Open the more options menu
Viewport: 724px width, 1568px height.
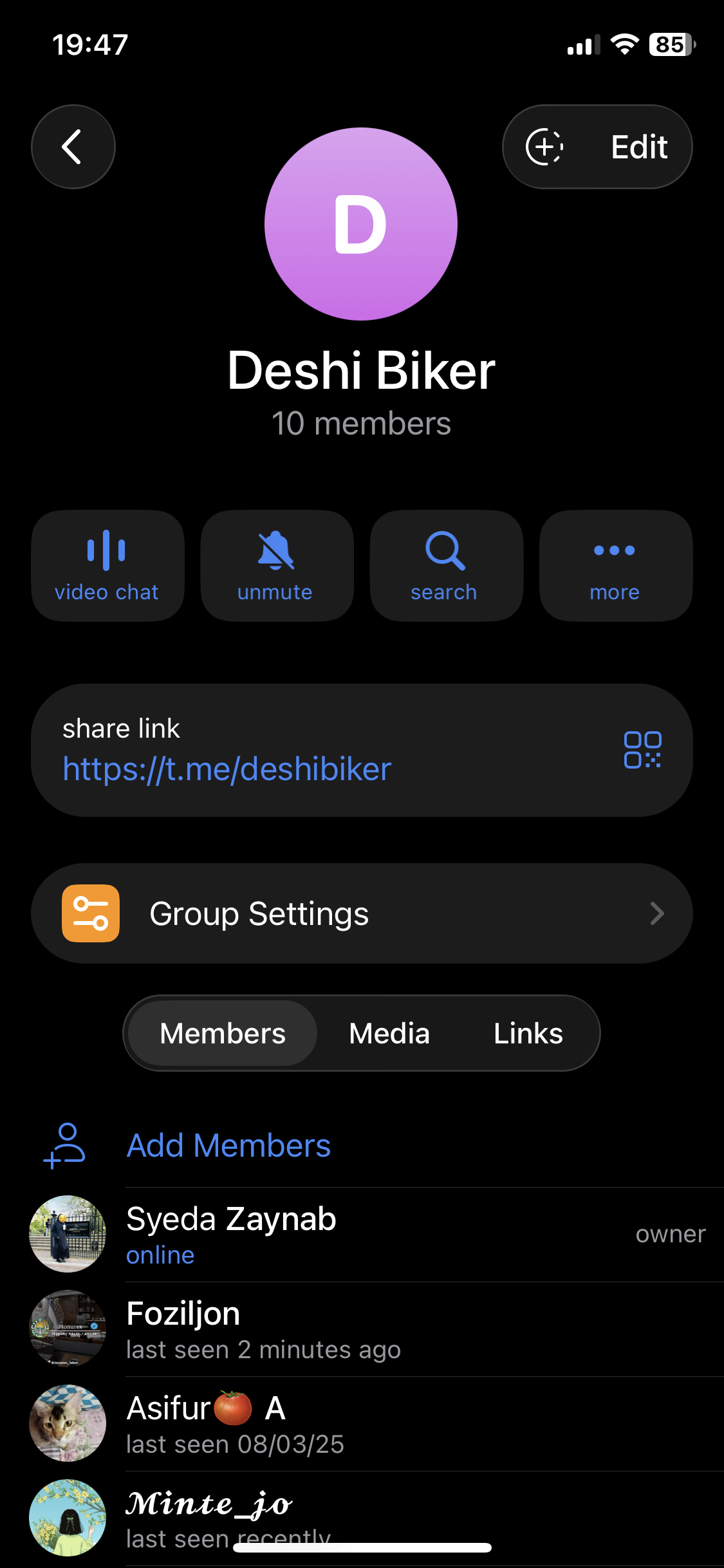coord(615,566)
